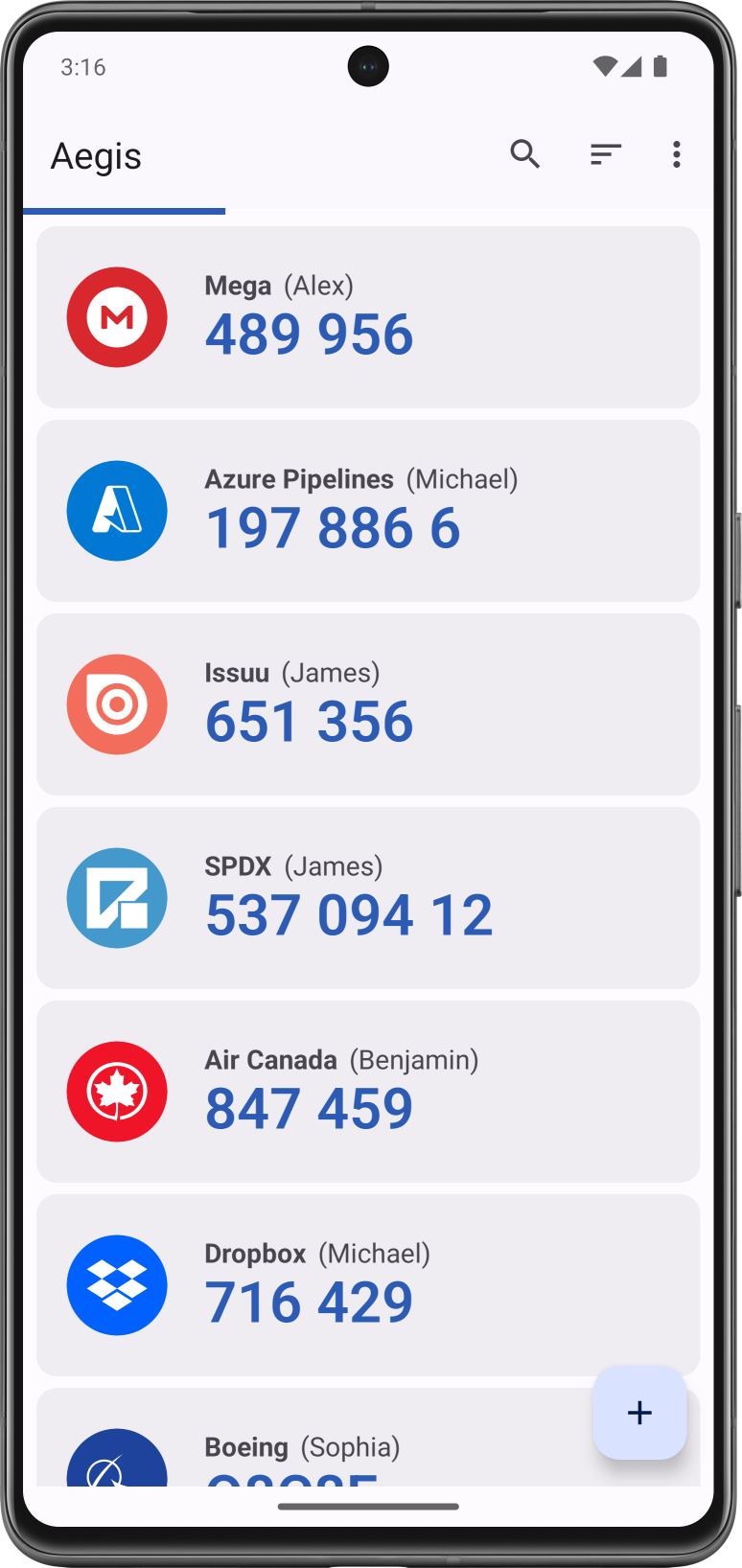
Task: Tap the Dropbox (Michael) entry
Action: pos(368,1285)
